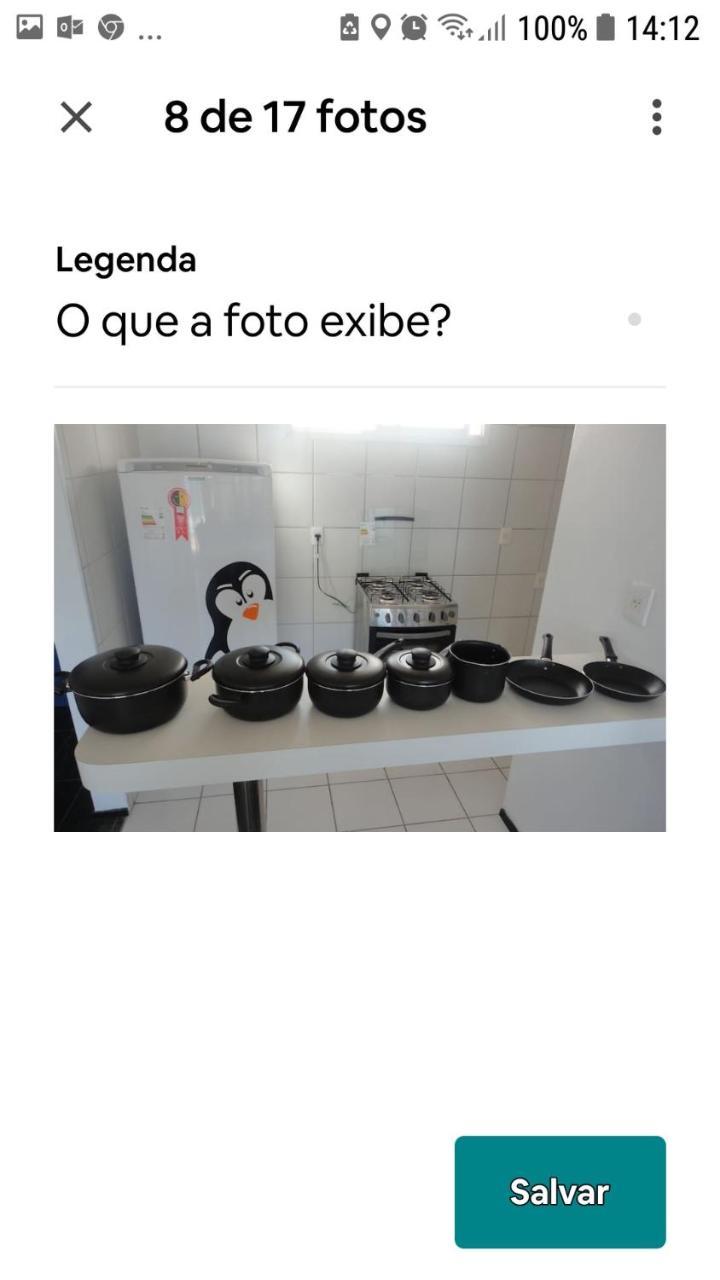Tap the Salvar button

tap(559, 1192)
